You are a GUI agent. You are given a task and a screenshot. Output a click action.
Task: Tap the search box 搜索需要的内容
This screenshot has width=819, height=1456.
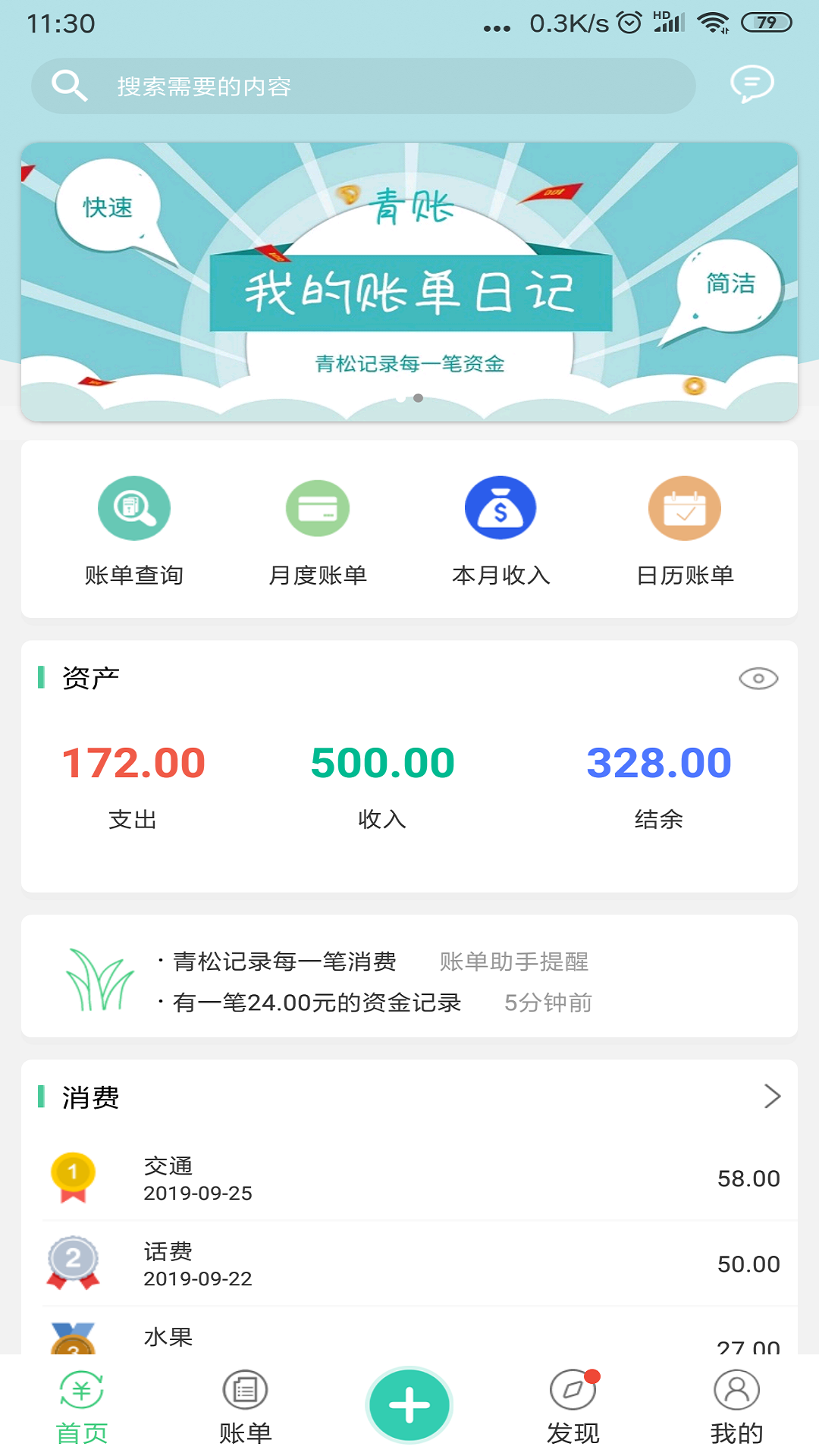coord(362,86)
